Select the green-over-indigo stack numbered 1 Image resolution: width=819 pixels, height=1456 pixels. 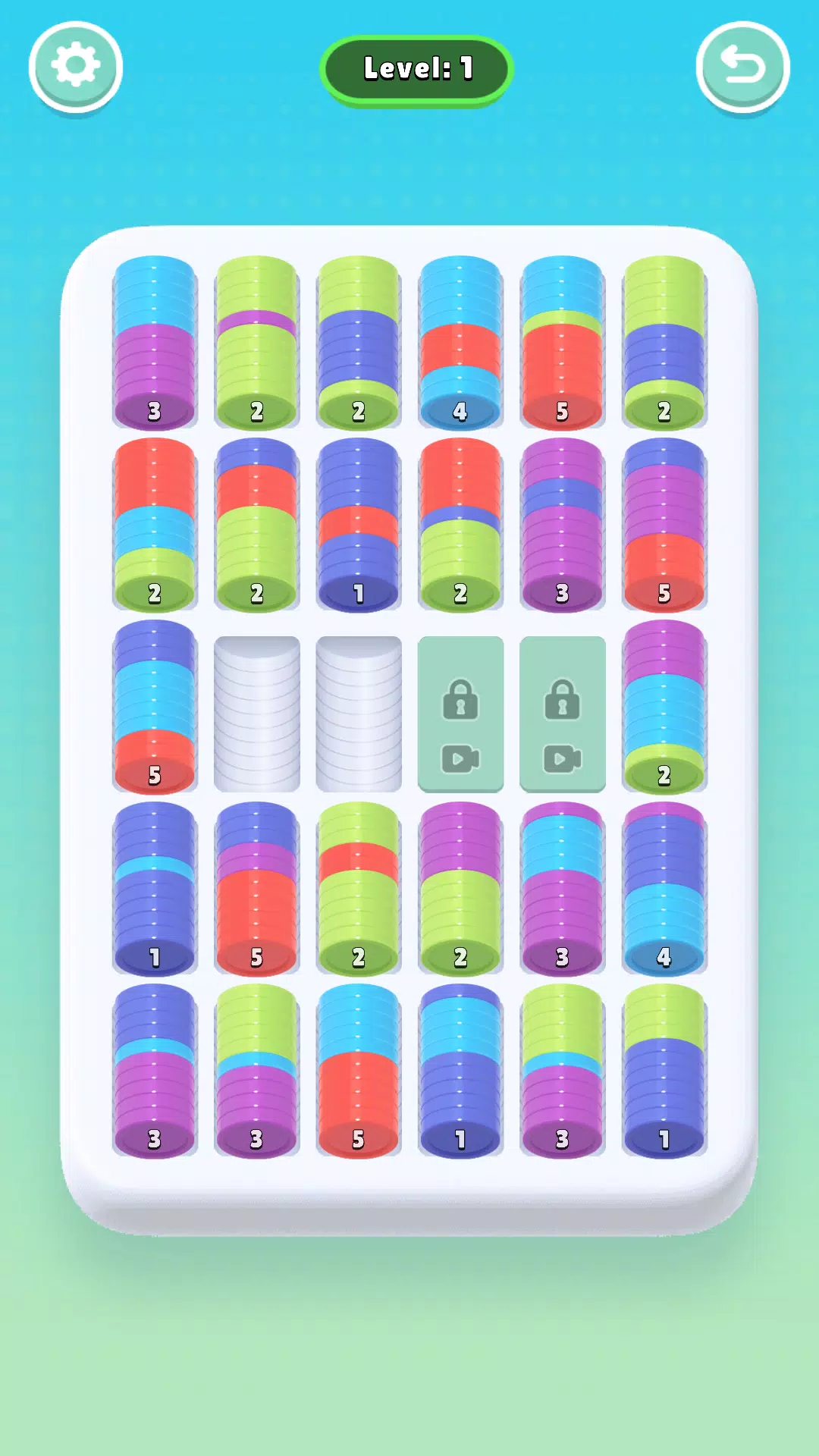pos(664,1071)
